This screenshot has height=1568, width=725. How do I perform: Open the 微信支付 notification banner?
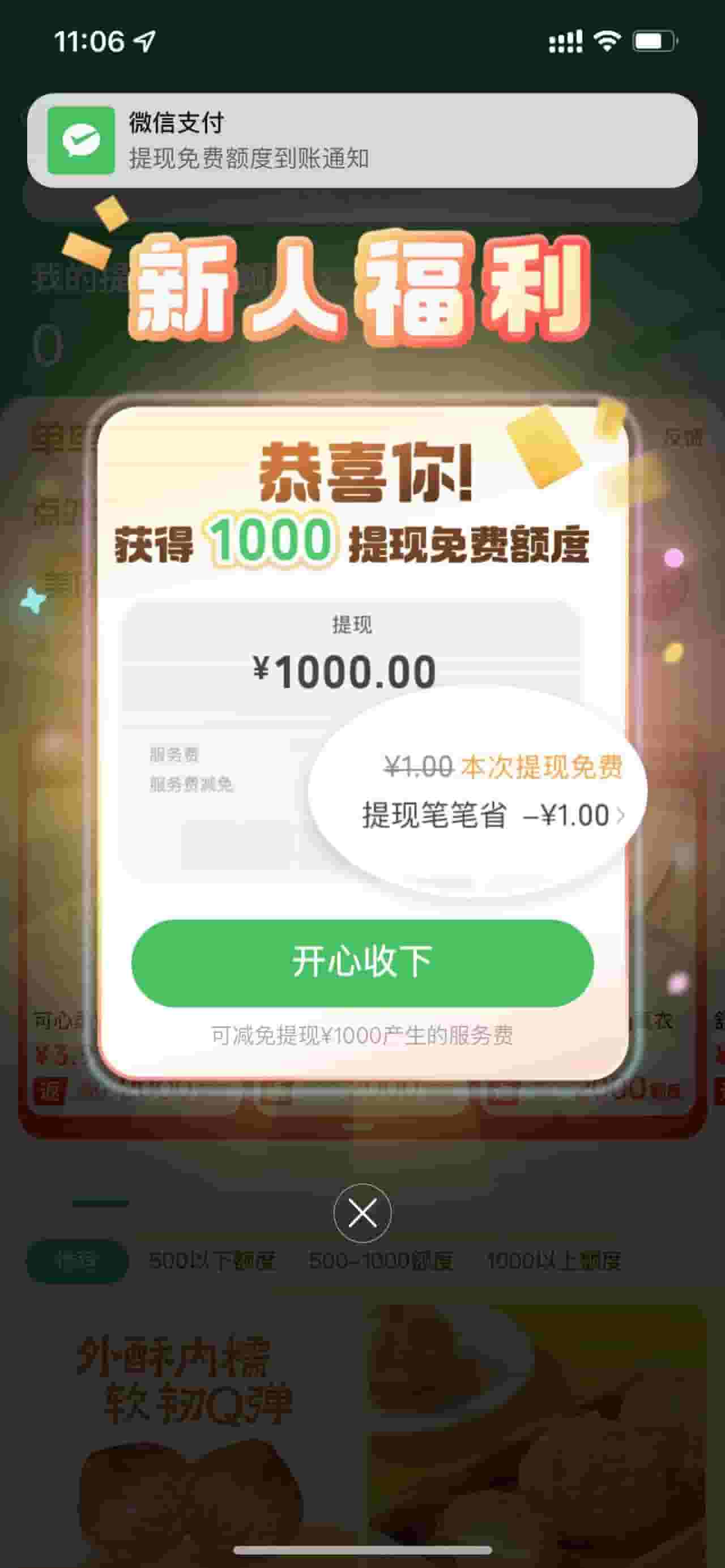pyautogui.click(x=361, y=140)
